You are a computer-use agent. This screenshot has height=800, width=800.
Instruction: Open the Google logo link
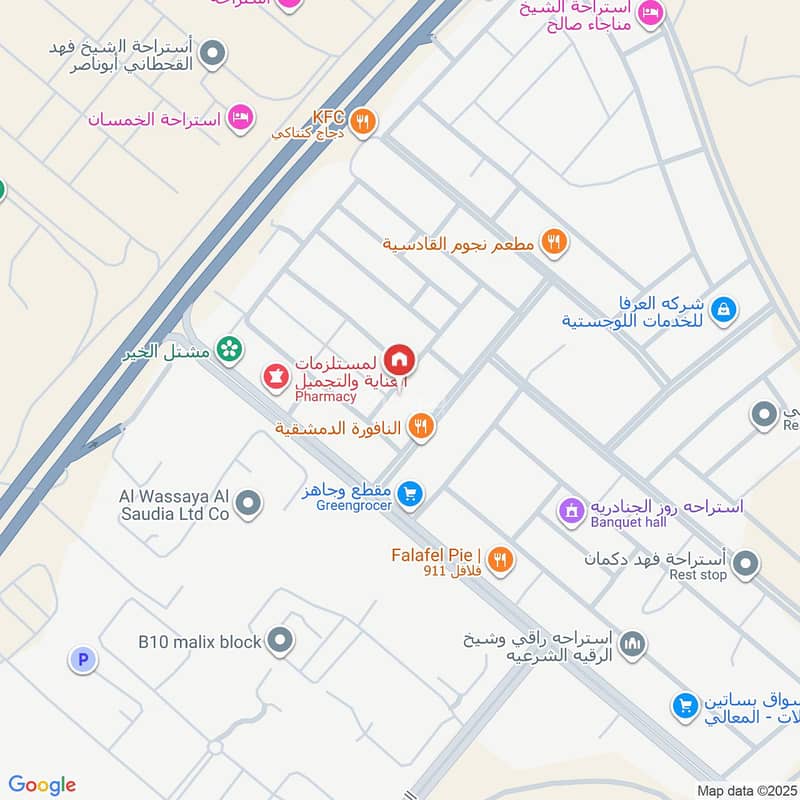tap(42, 785)
